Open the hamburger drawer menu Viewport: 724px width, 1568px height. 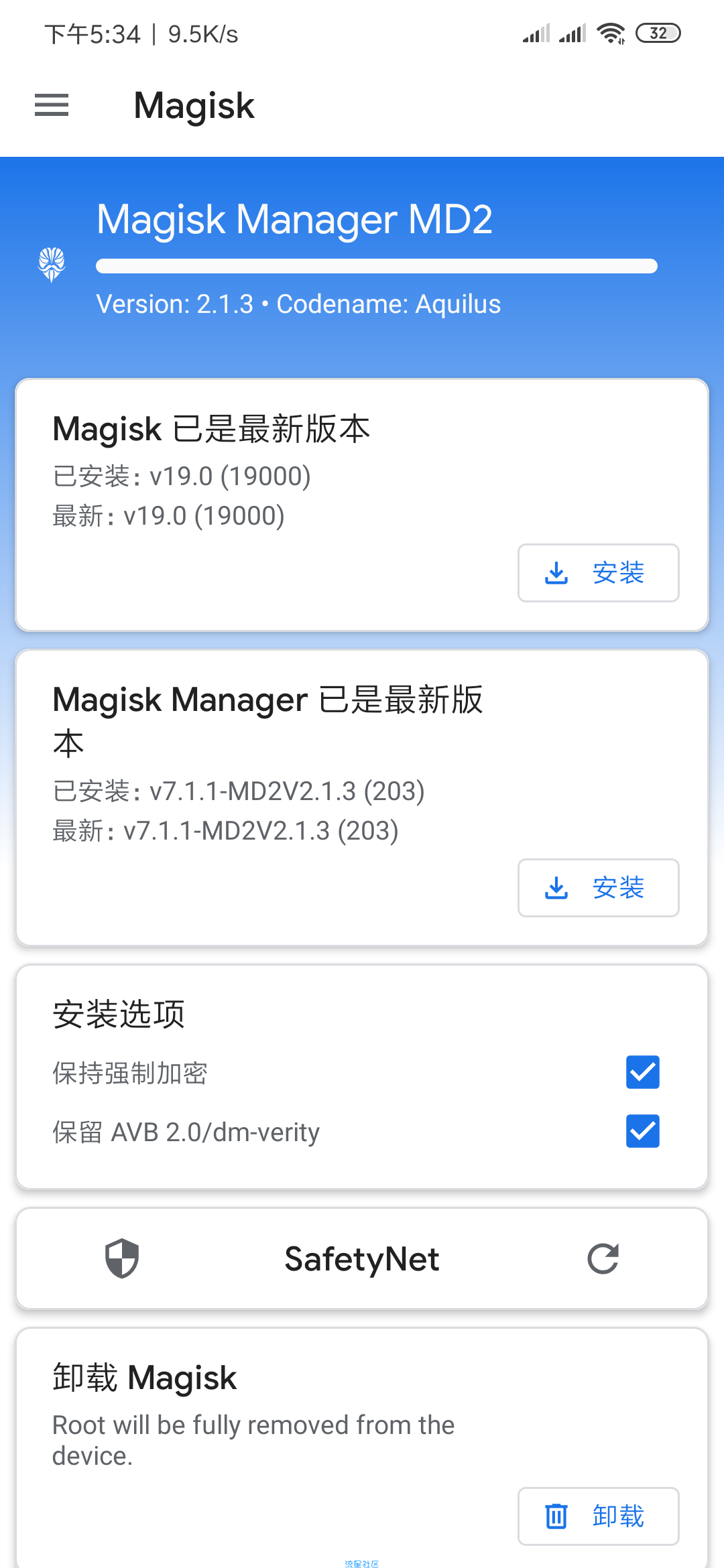coord(52,105)
